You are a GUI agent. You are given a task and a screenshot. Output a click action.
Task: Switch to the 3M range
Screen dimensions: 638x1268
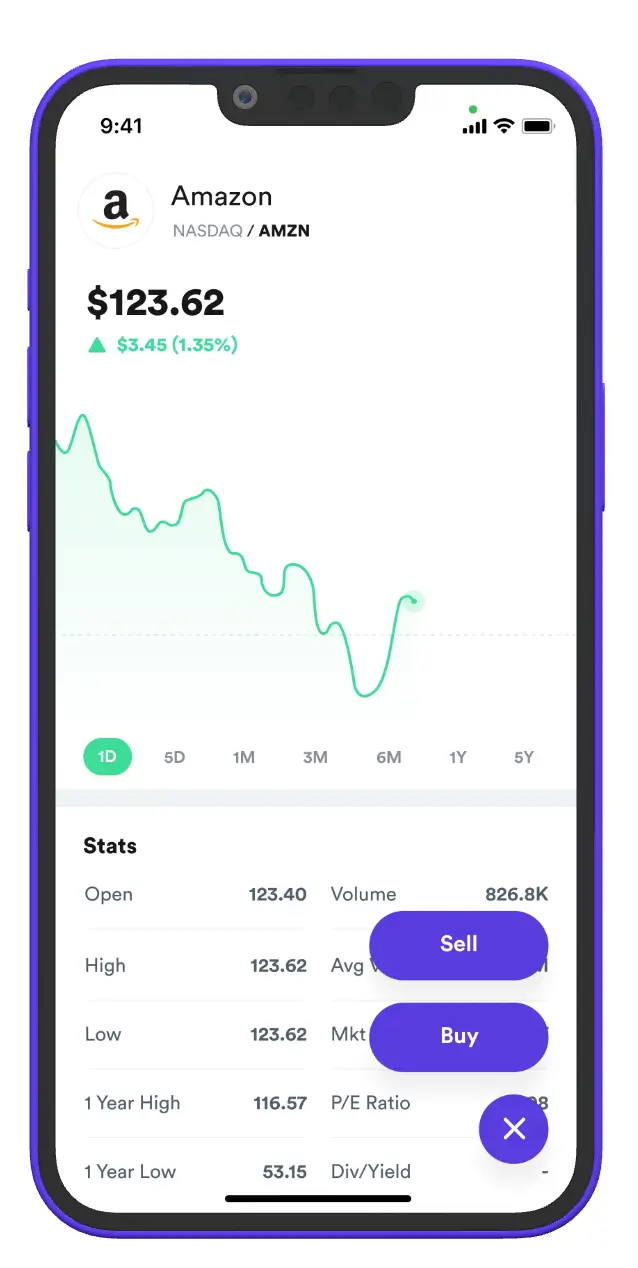point(315,757)
